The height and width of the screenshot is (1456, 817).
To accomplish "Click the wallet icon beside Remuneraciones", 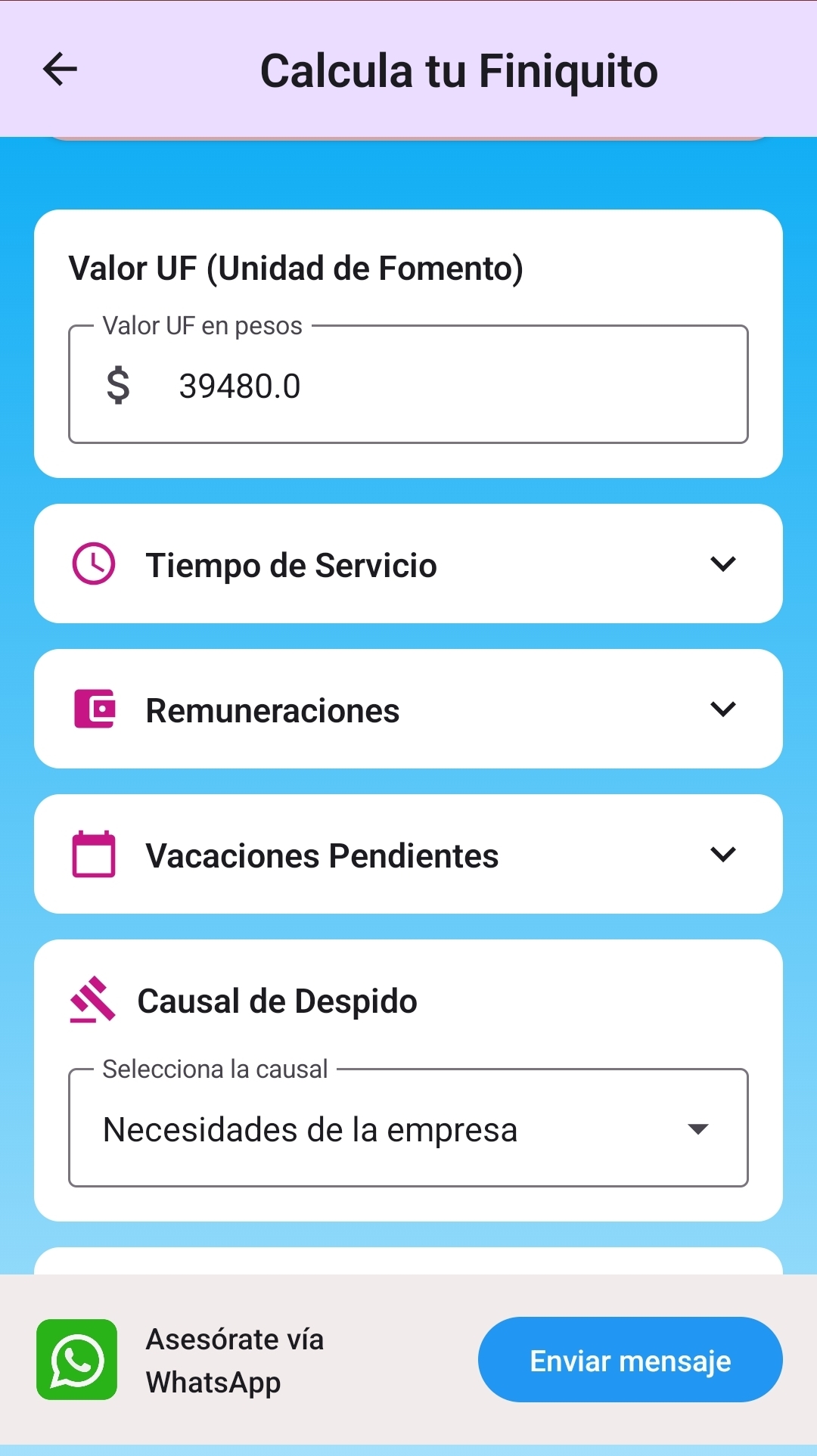I will tap(95, 709).
